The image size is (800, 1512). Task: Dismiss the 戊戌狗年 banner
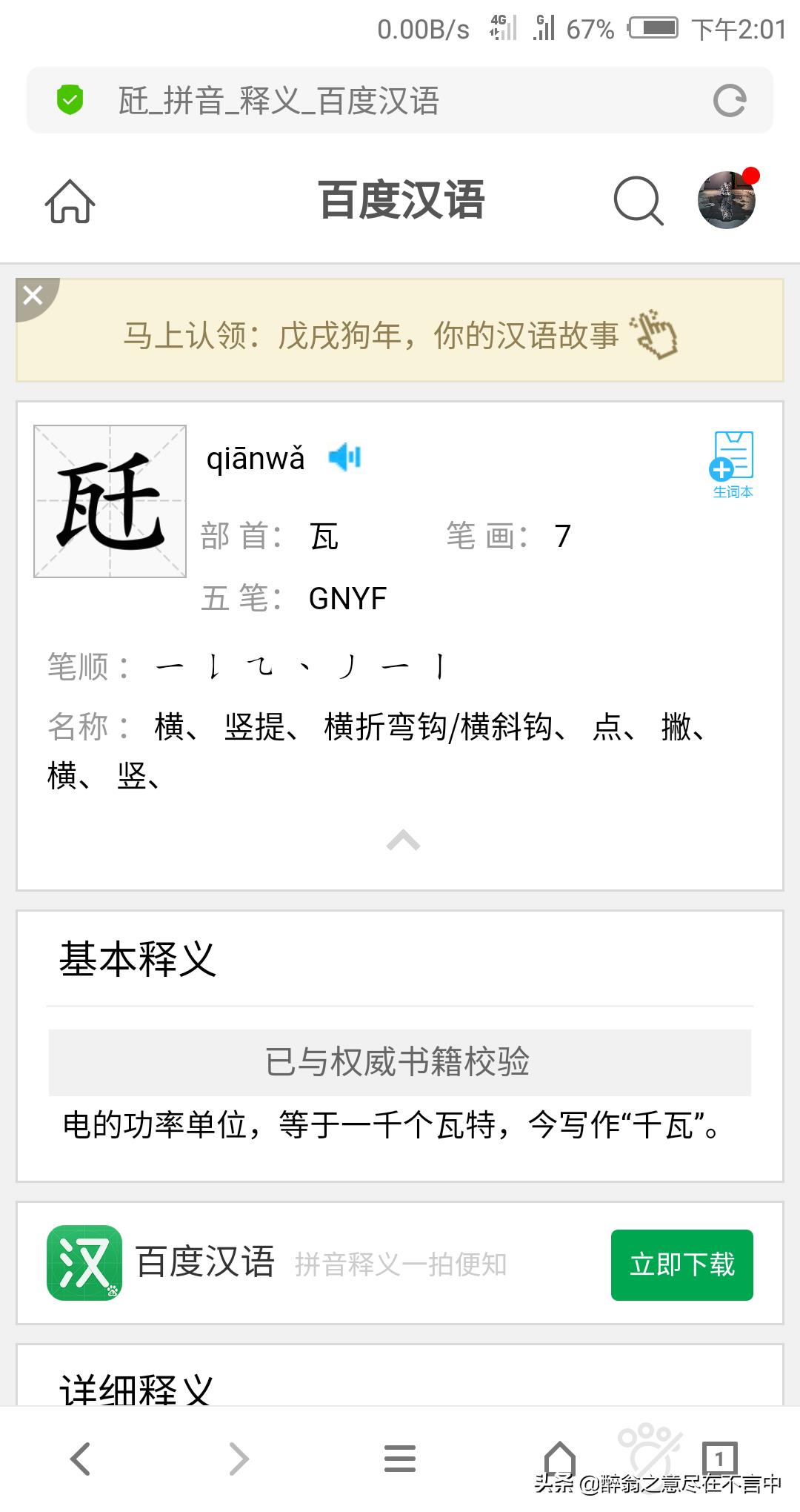coord(33,295)
